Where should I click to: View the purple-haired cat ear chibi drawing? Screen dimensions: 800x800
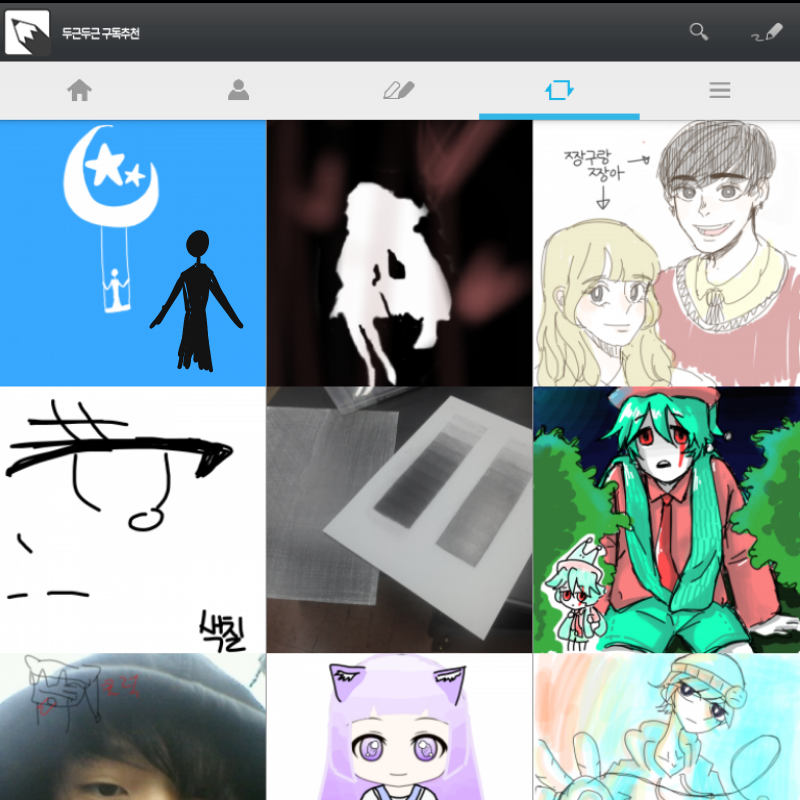(399, 727)
